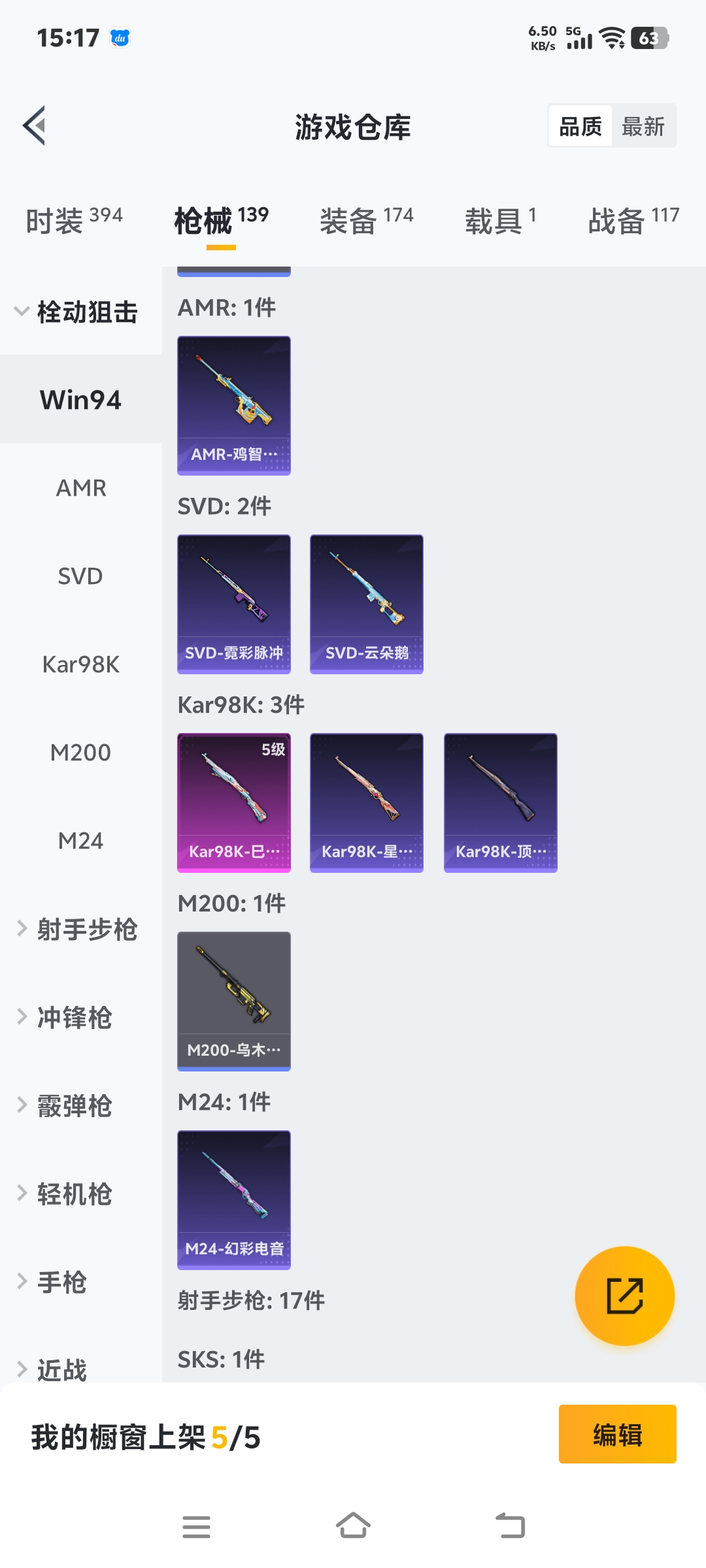This screenshot has height=1568, width=706.
Task: Select Win94 in the sidebar
Action: (x=80, y=399)
